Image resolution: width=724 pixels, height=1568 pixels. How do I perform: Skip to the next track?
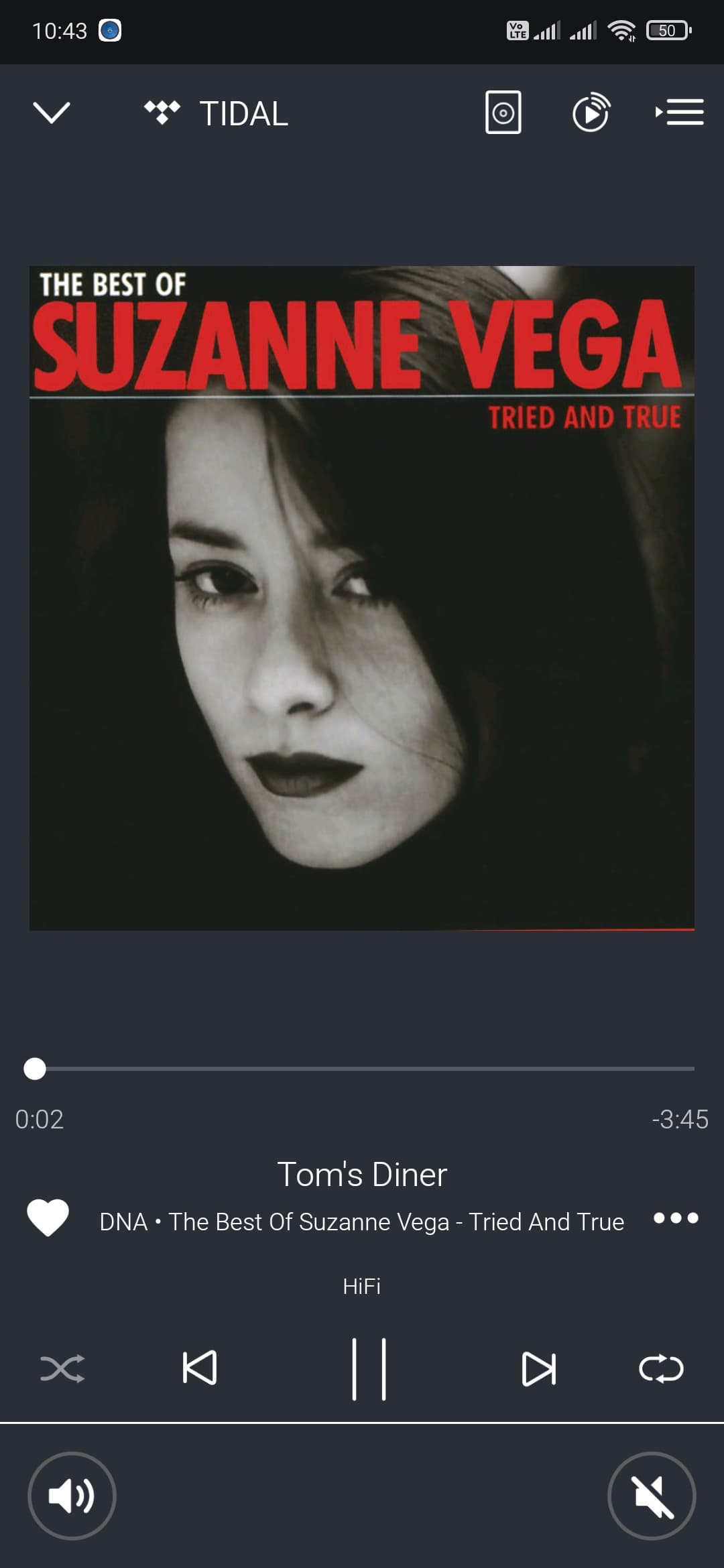click(x=539, y=1368)
